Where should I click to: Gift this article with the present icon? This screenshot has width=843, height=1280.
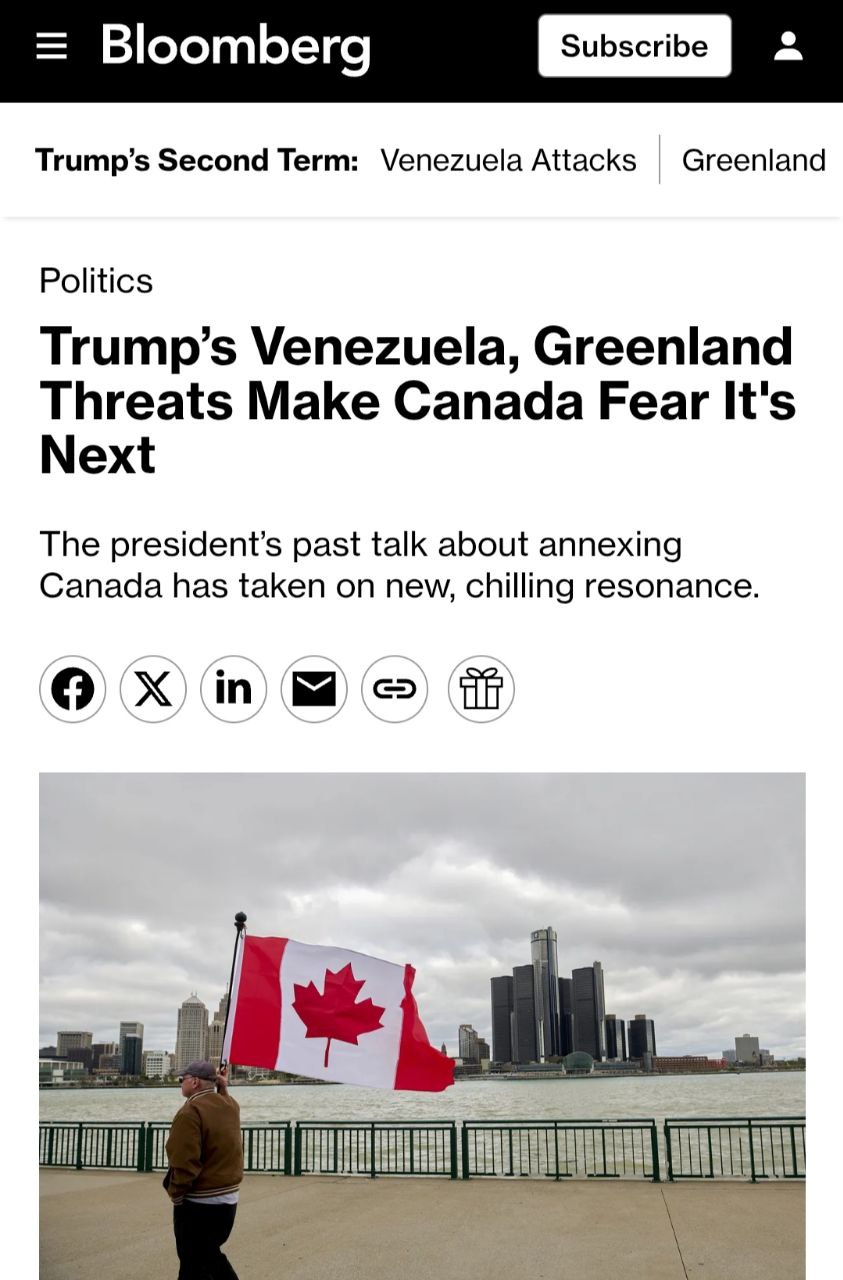[x=481, y=689]
